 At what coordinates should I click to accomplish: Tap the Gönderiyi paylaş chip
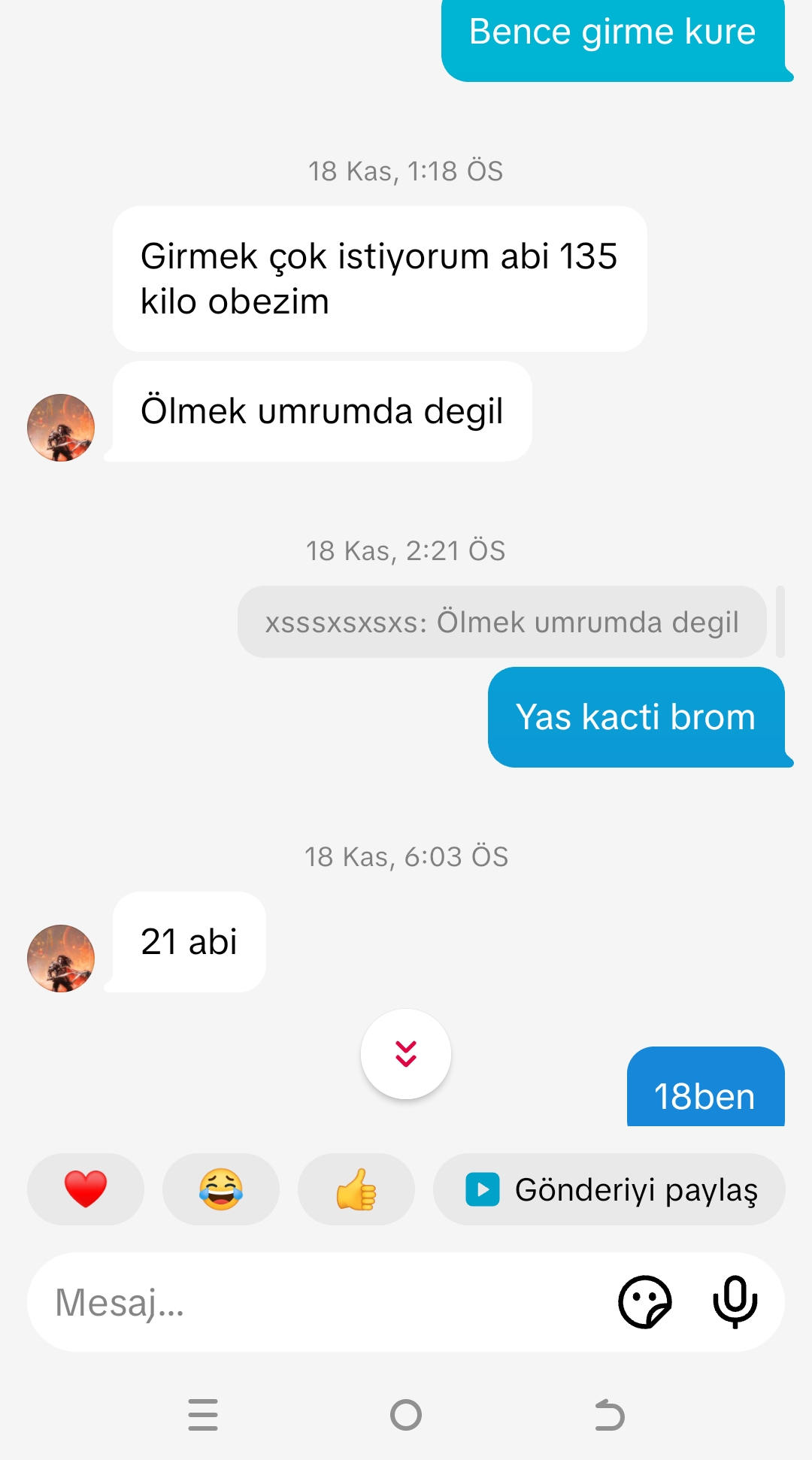click(609, 1189)
